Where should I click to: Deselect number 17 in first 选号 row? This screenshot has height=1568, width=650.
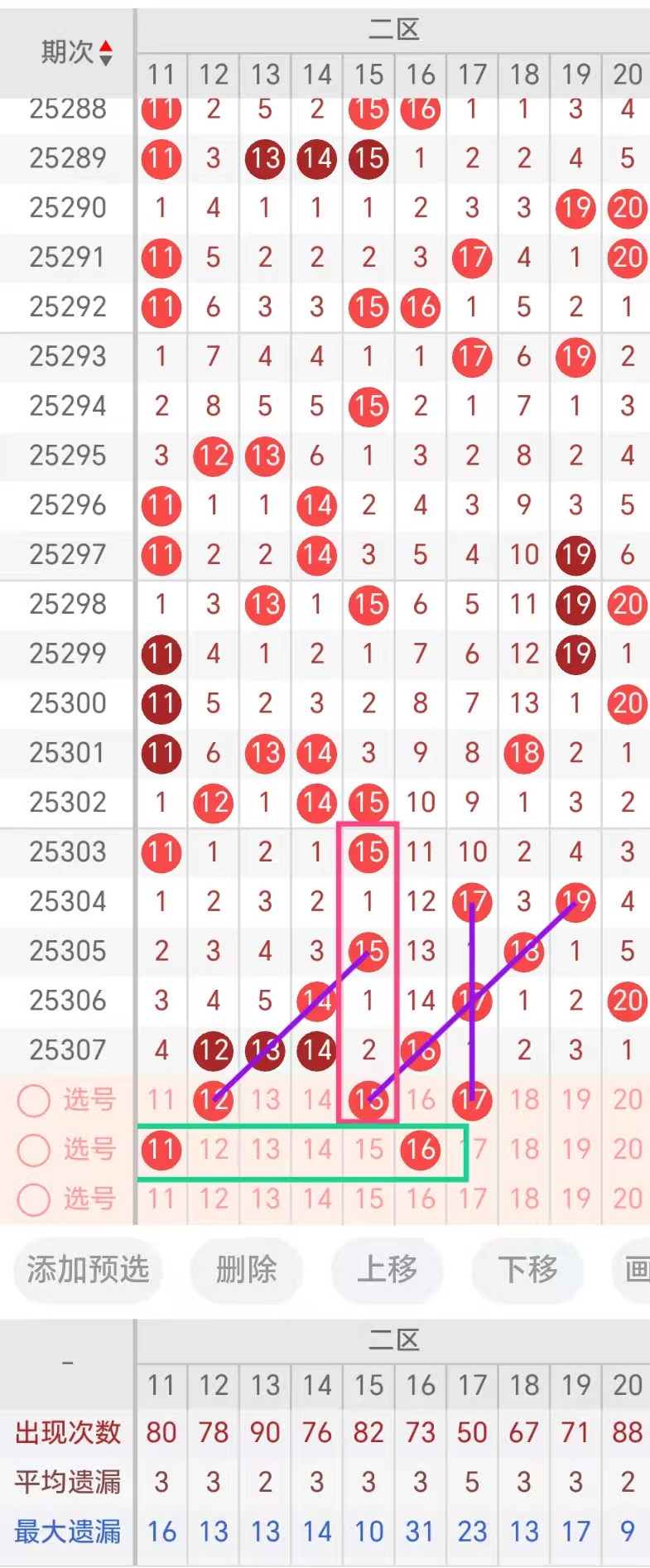pyautogui.click(x=472, y=1100)
